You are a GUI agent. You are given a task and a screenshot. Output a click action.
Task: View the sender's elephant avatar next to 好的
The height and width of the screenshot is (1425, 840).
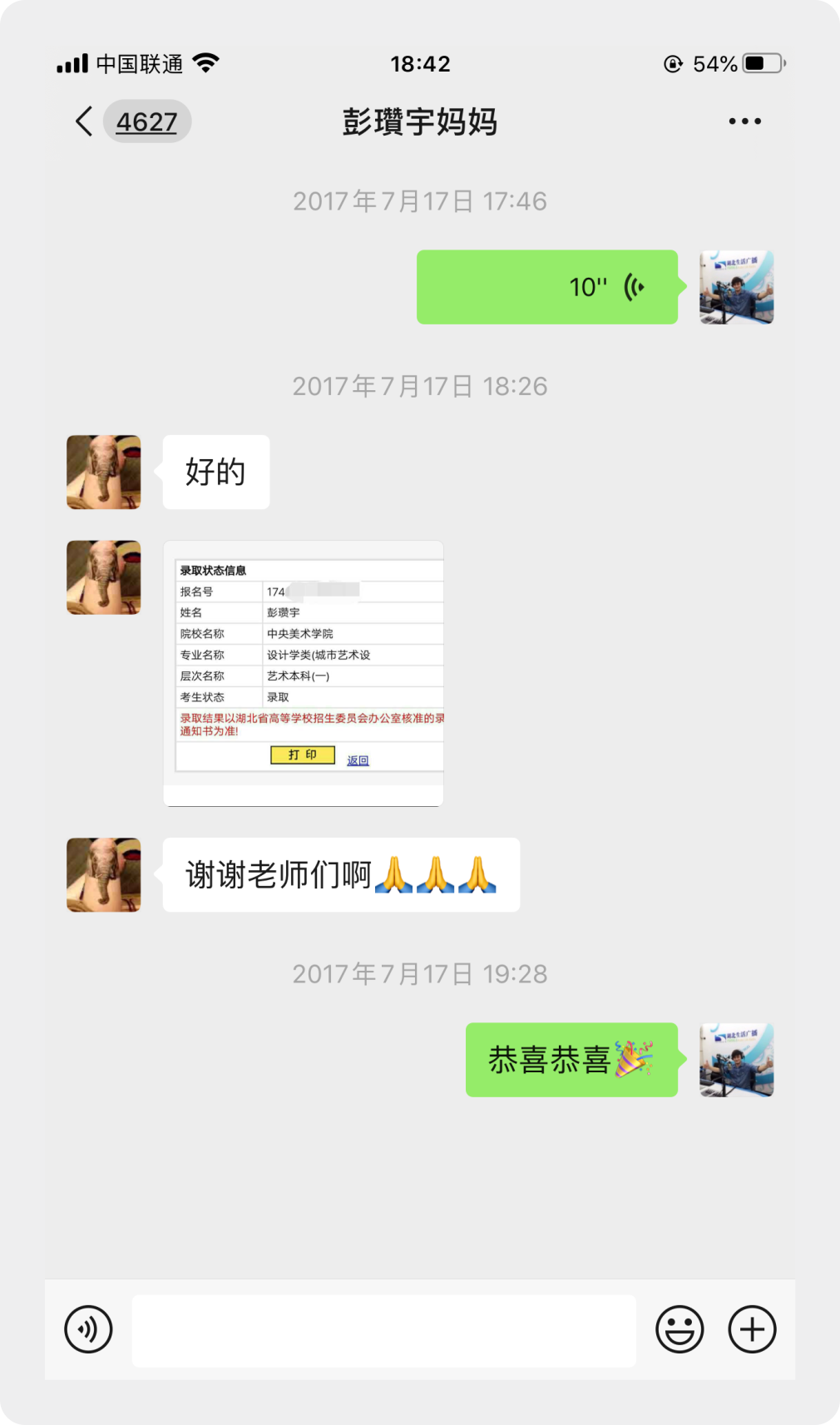[104, 472]
